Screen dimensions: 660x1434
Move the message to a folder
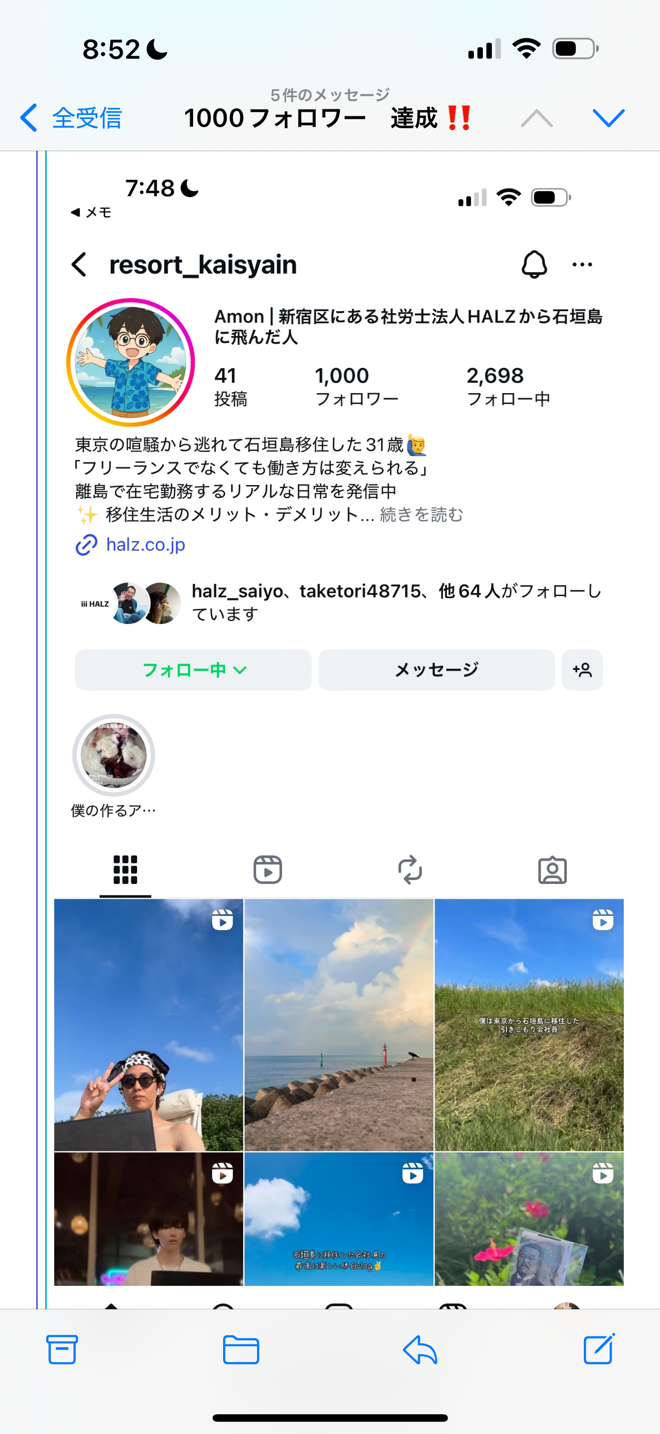tap(241, 1349)
